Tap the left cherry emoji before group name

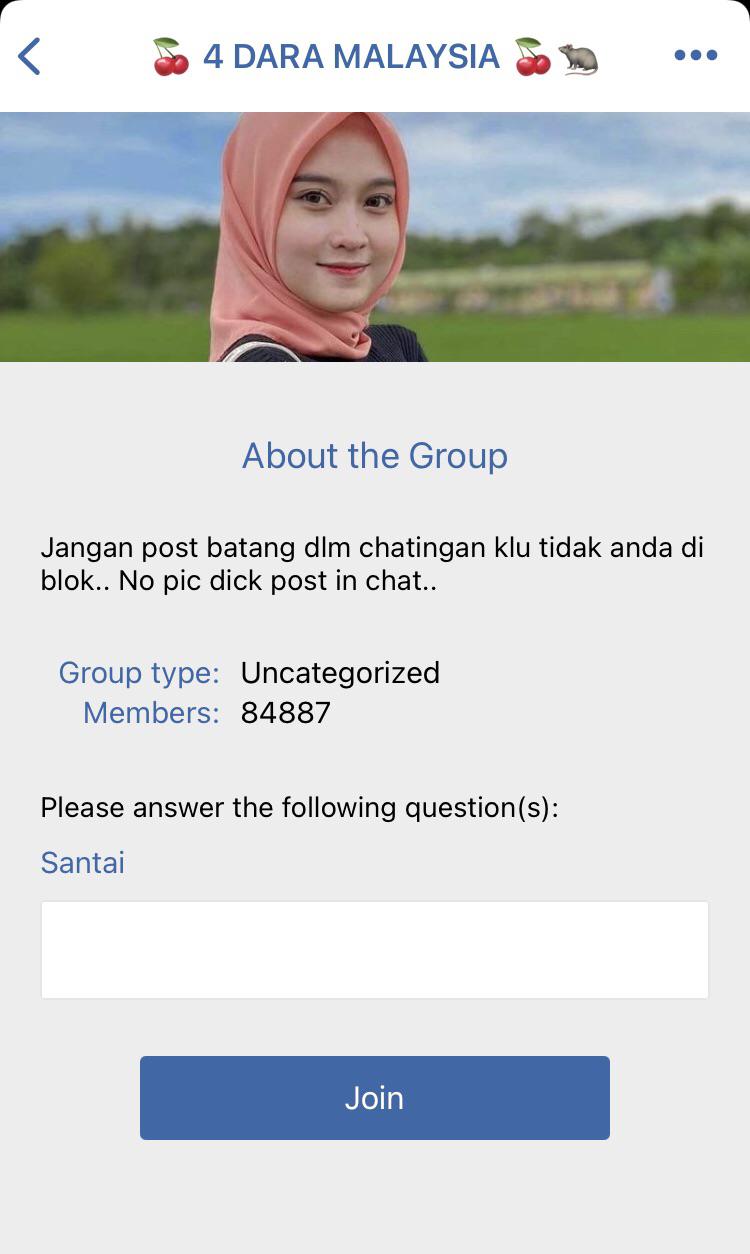[x=172, y=55]
